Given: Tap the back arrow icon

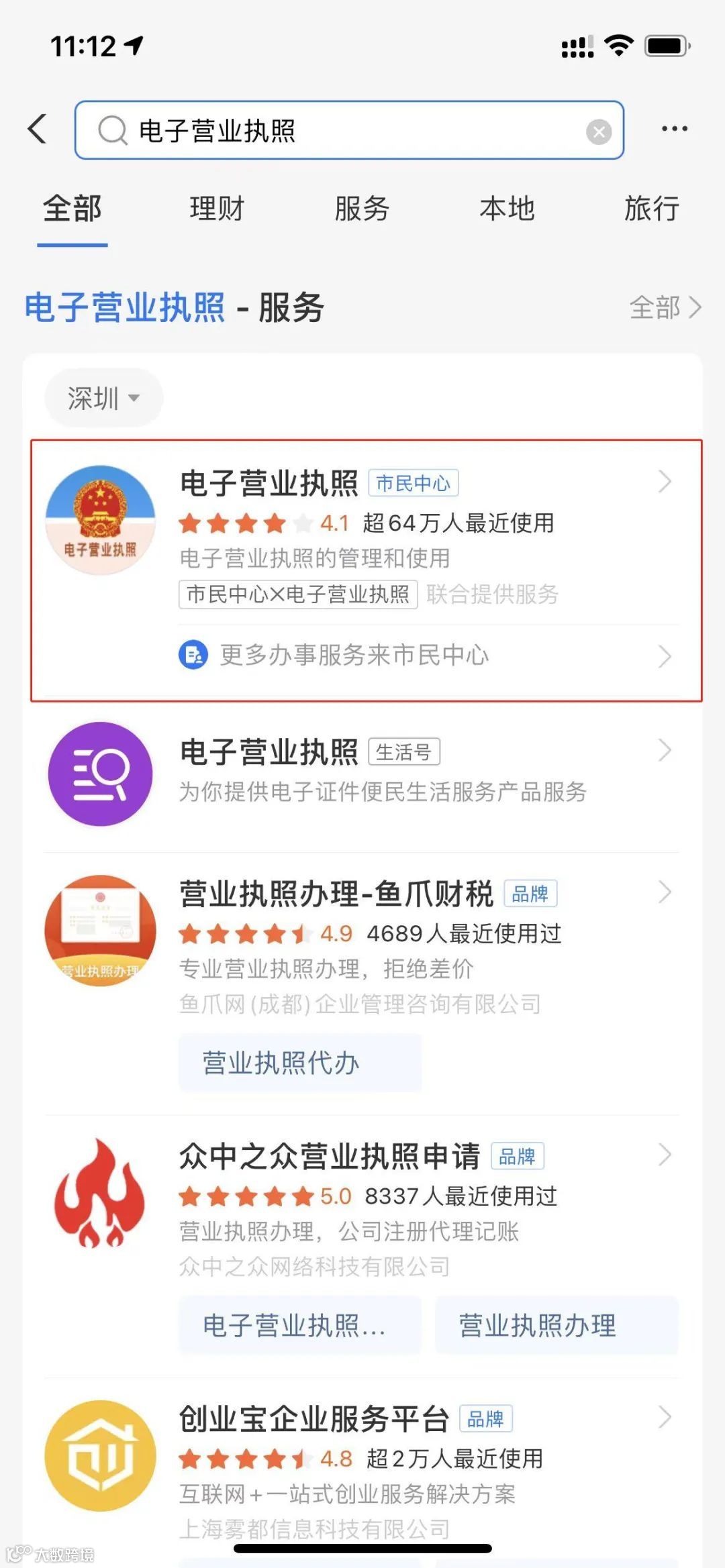Looking at the screenshot, I should coord(38,129).
